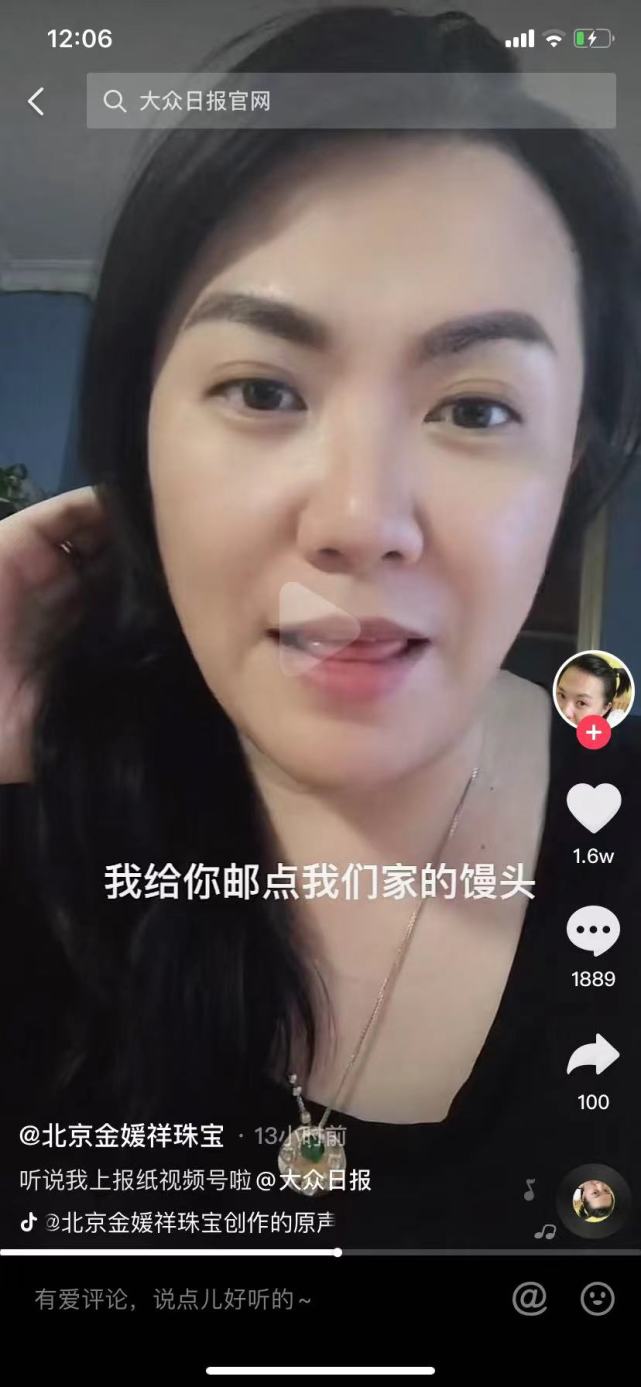641x1387 pixels.
Task: Resume video with the center play button
Action: pyautogui.click(x=317, y=629)
